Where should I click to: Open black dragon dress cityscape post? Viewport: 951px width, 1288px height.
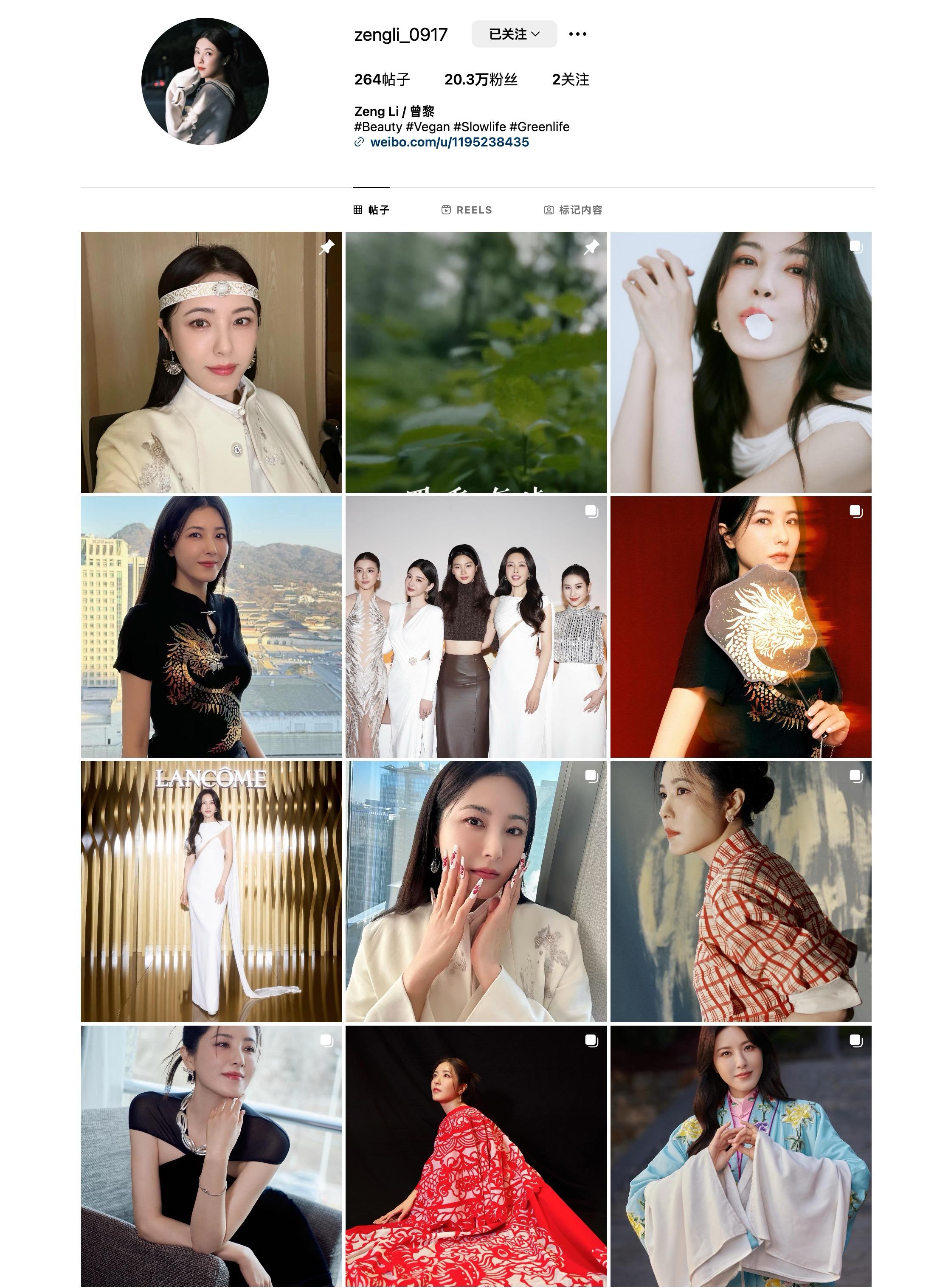pyautogui.click(x=211, y=627)
